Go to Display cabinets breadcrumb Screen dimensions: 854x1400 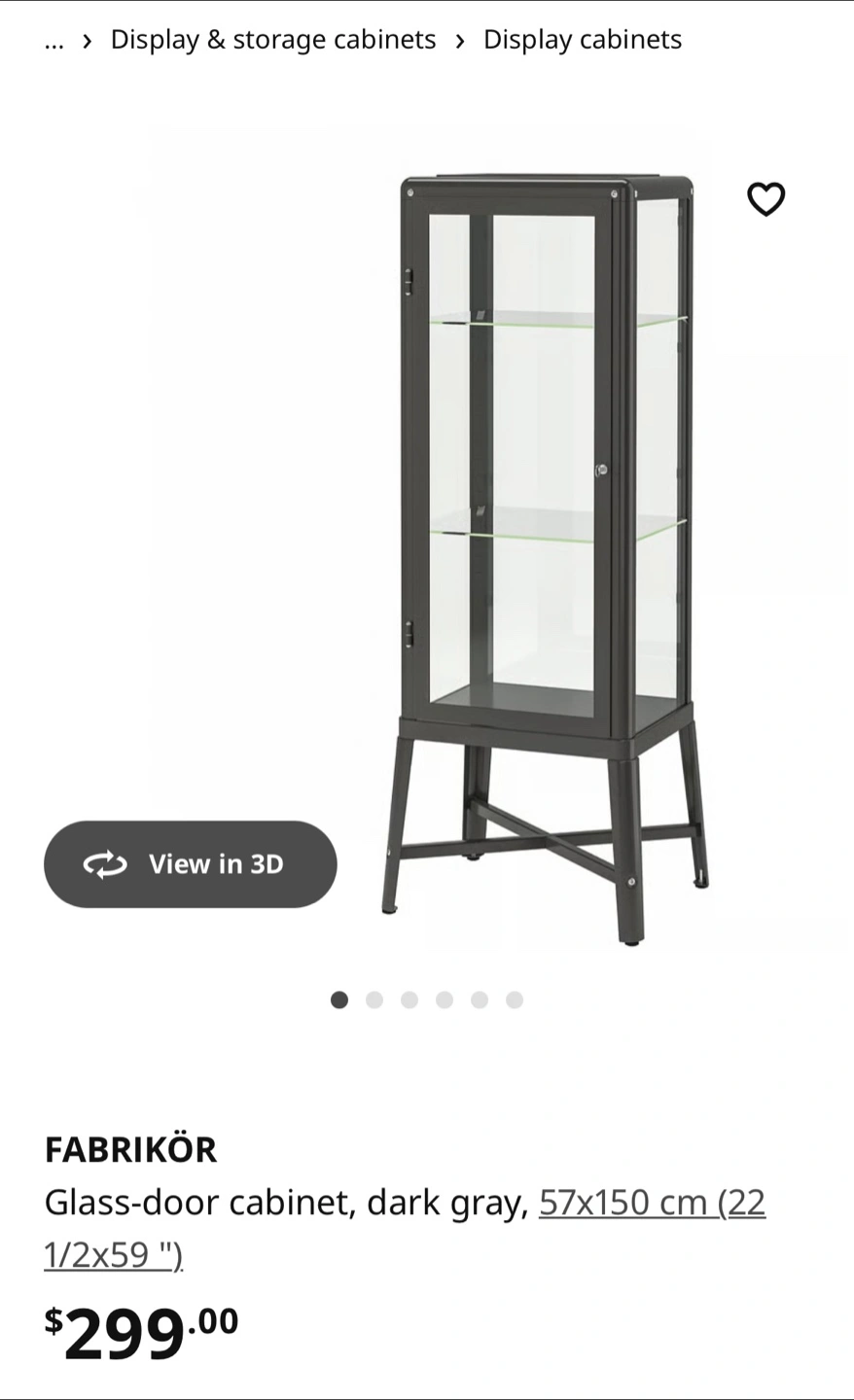tap(582, 40)
